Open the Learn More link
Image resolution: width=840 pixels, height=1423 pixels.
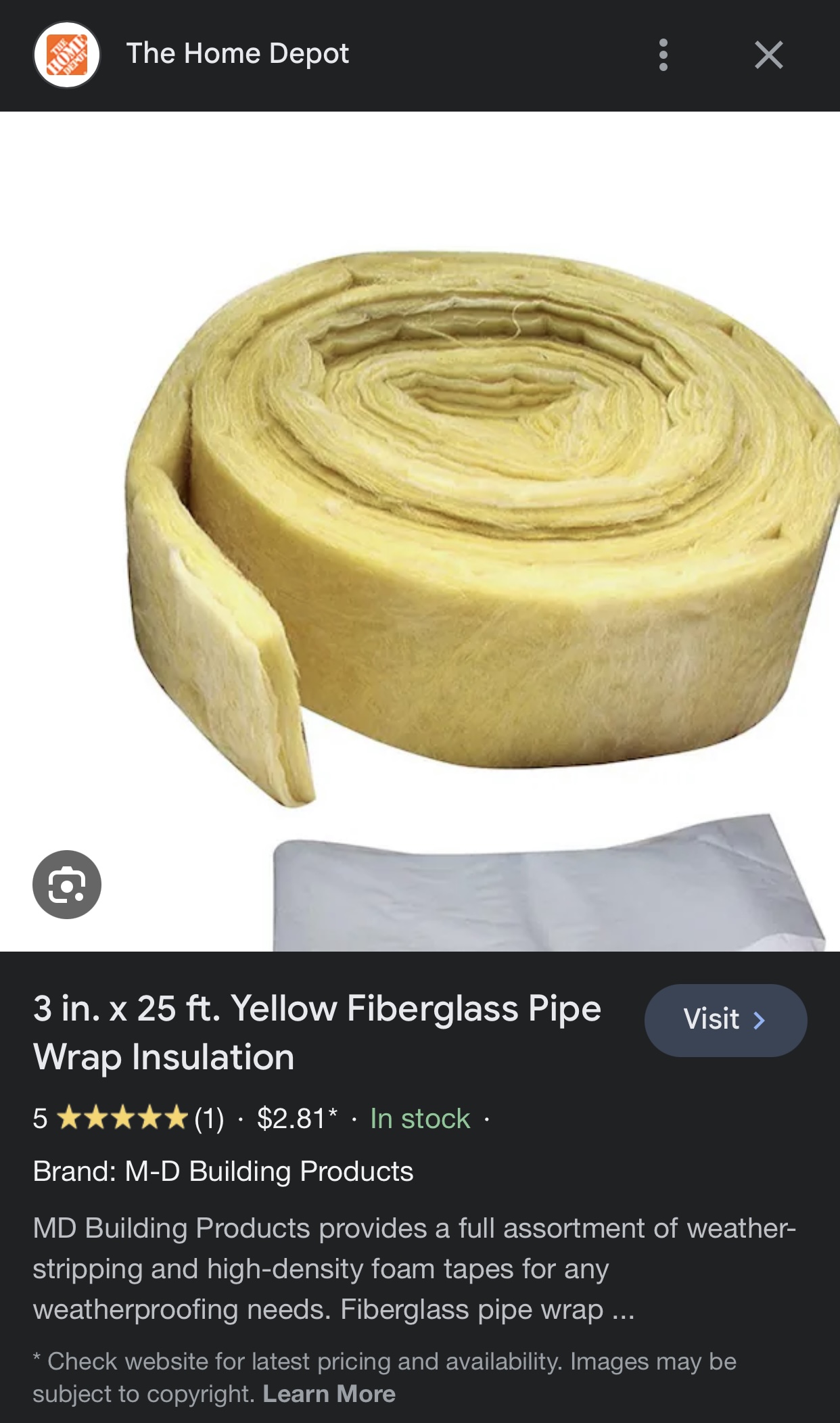[329, 1394]
